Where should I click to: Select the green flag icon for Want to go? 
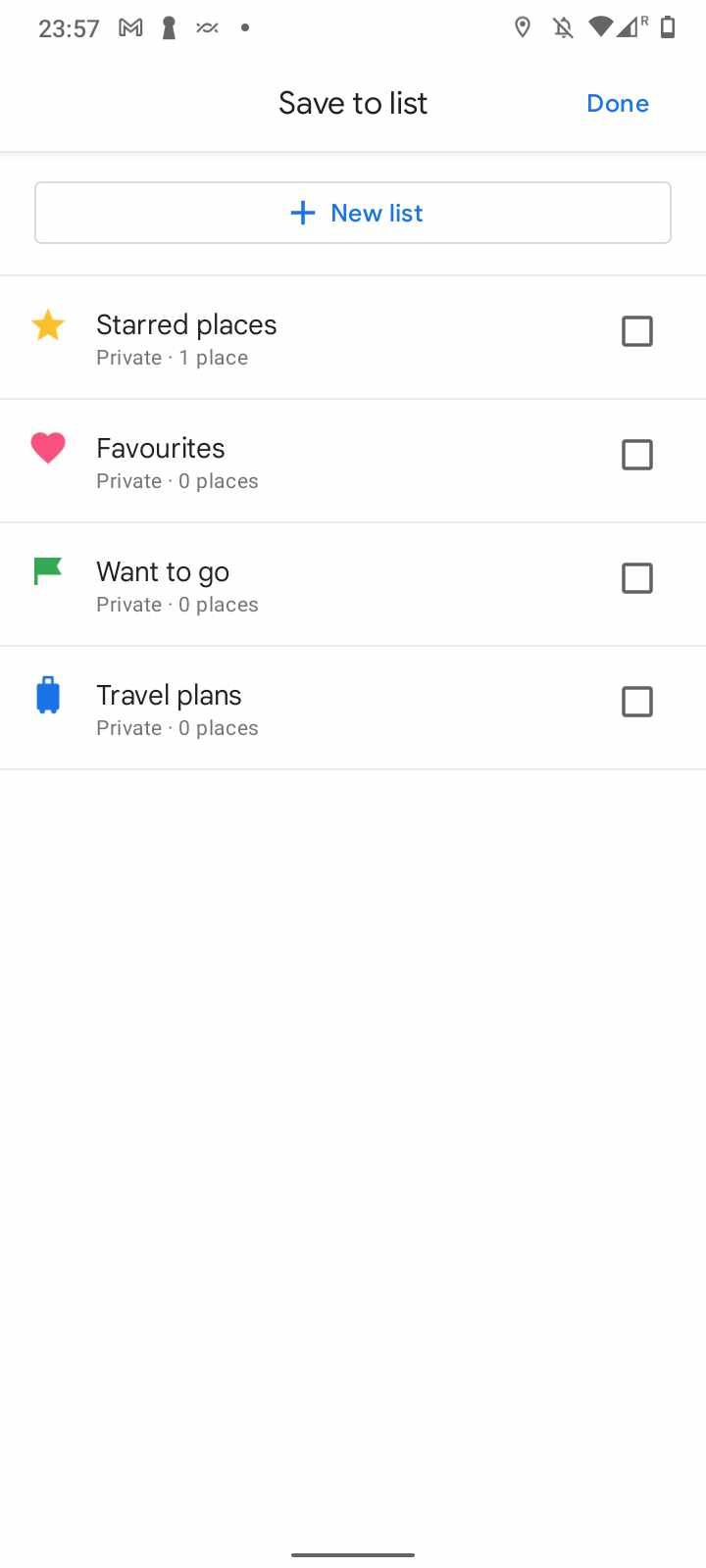[x=48, y=571]
